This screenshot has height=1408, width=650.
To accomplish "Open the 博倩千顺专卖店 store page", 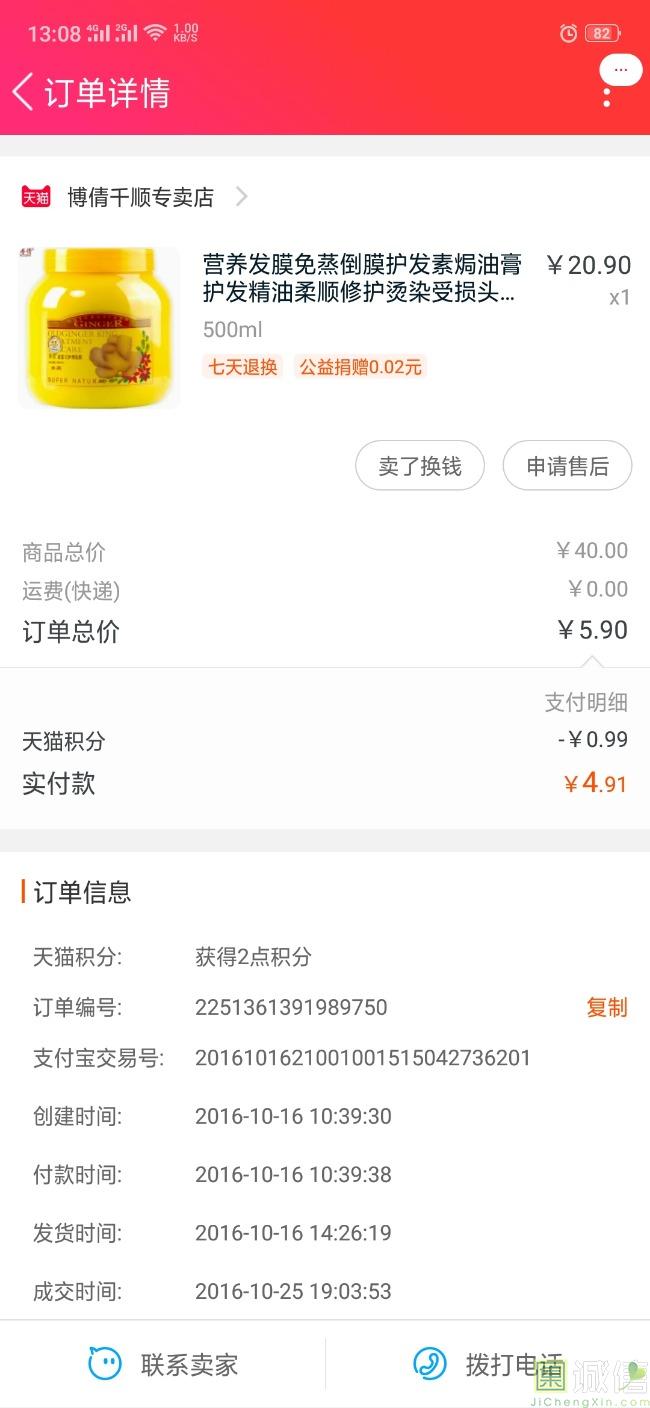I will (140, 197).
